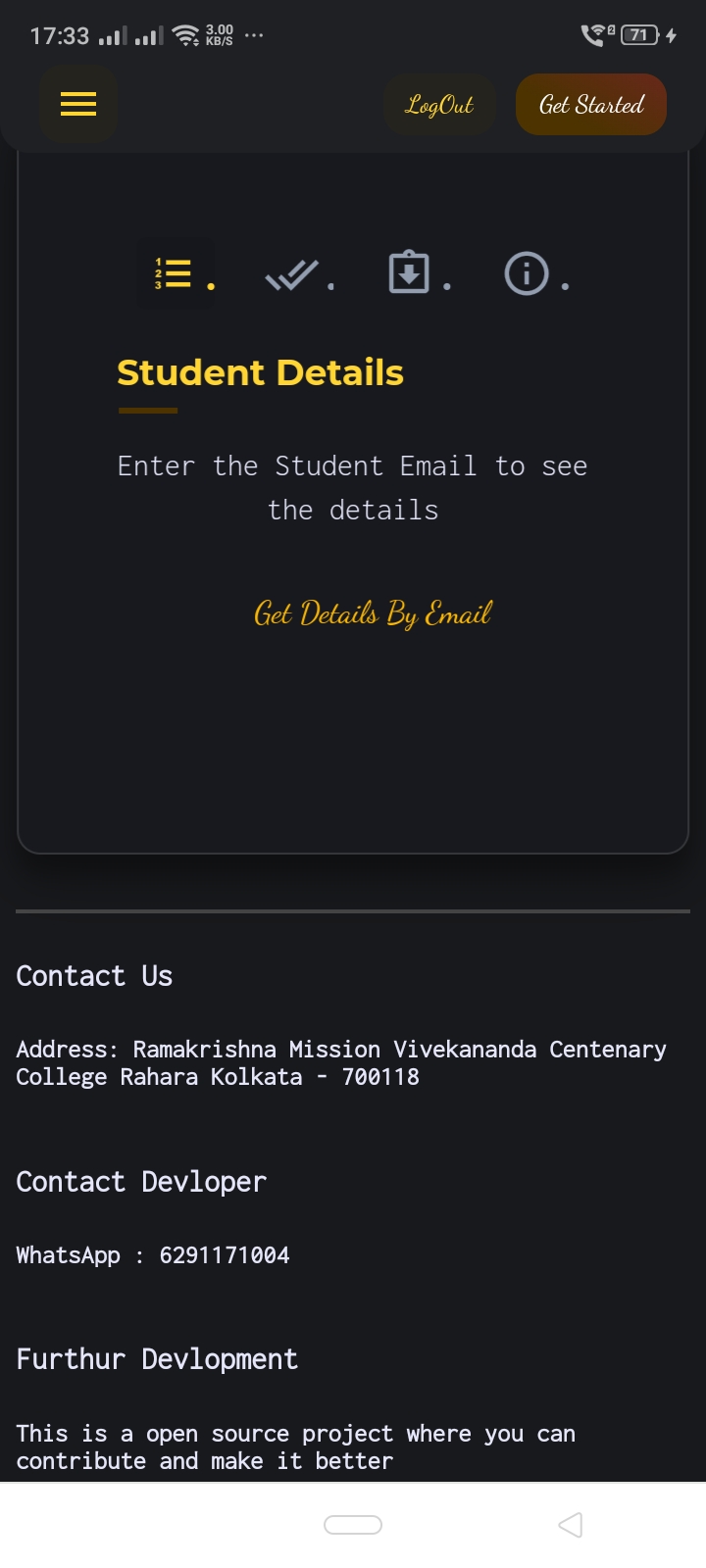The height and width of the screenshot is (1568, 706).
Task: Select the numbered list tab icon
Action: (175, 273)
